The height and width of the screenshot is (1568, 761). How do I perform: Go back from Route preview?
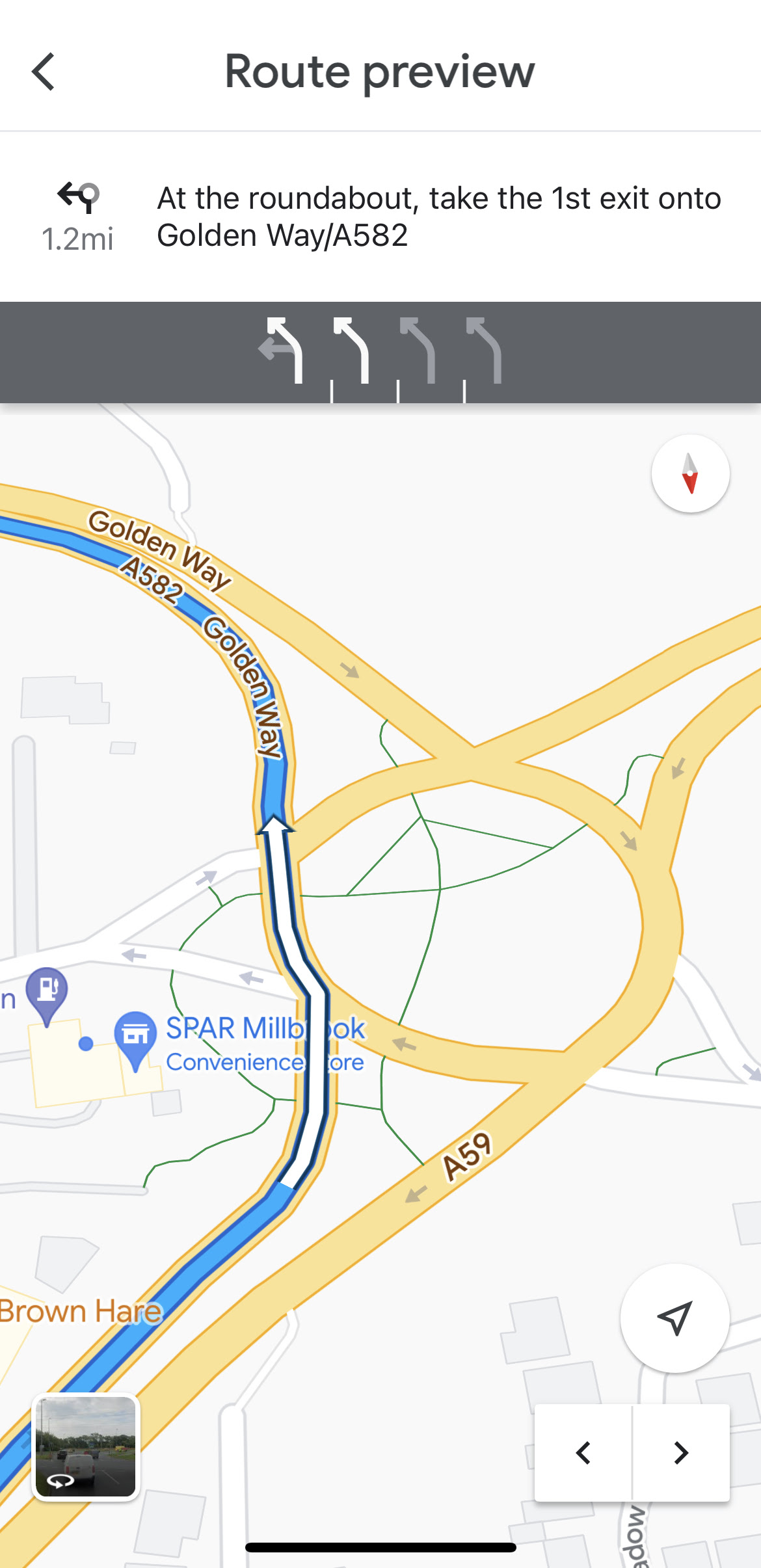tap(44, 72)
